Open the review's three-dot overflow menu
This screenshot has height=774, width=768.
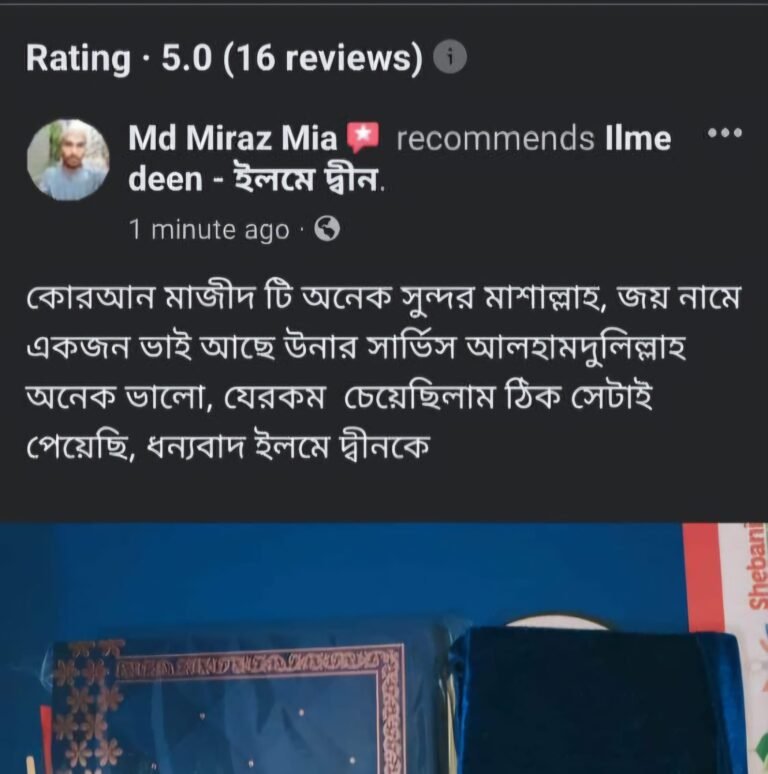tap(724, 133)
